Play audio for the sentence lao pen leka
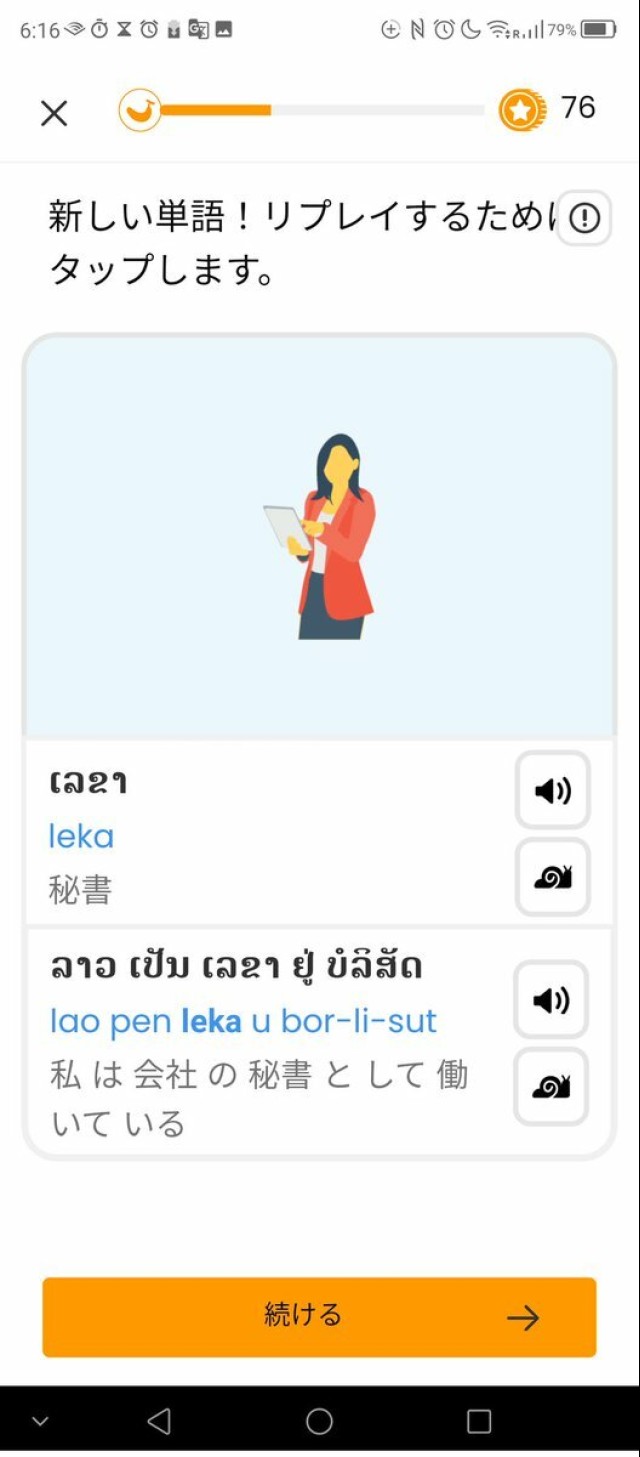 (551, 1000)
